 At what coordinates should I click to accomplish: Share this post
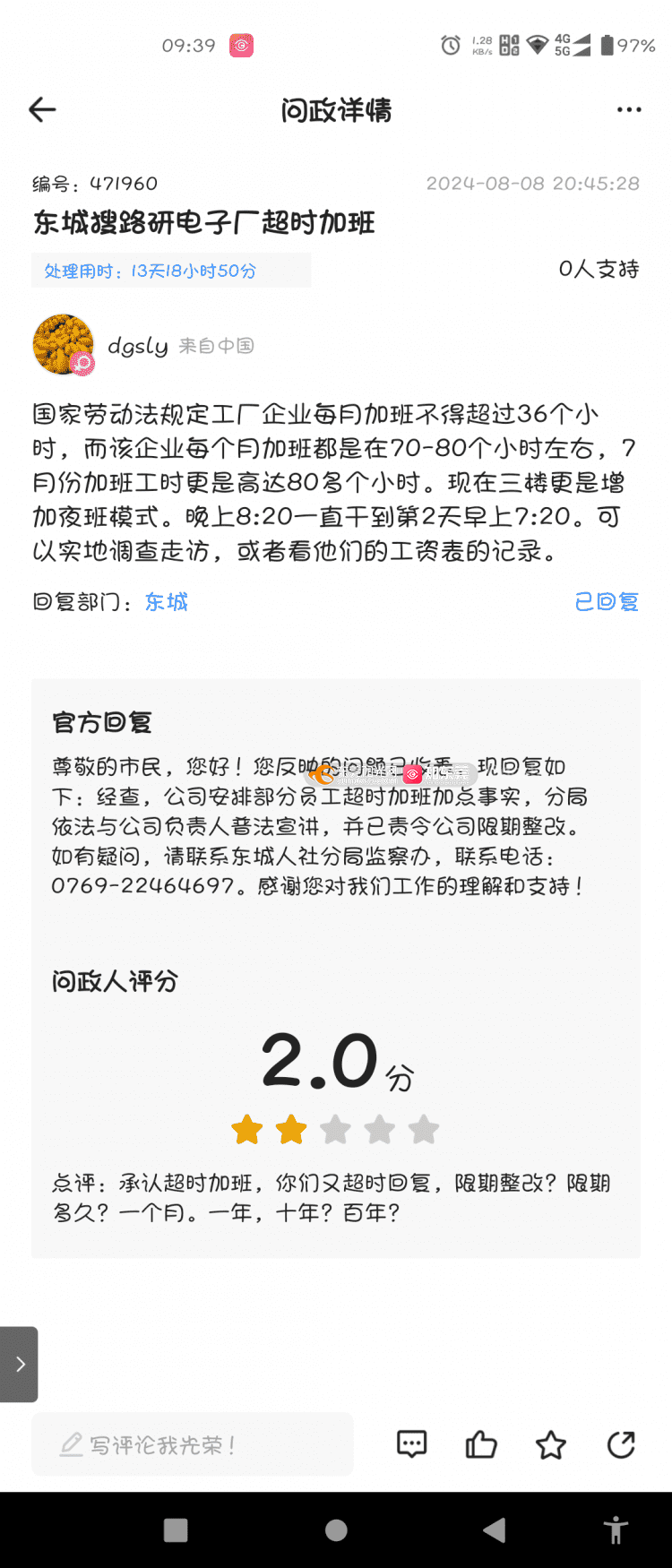(x=620, y=1444)
